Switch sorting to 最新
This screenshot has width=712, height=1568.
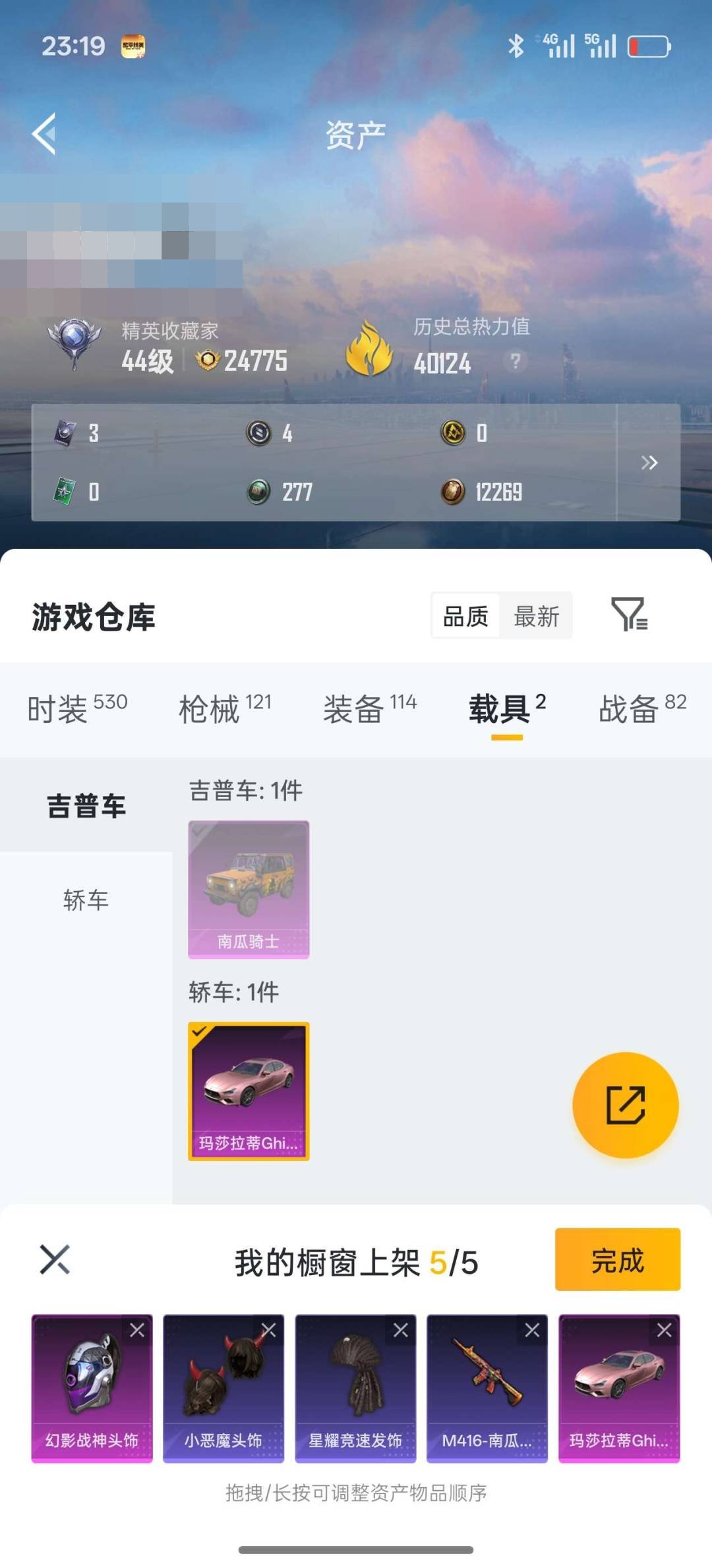[x=537, y=616]
